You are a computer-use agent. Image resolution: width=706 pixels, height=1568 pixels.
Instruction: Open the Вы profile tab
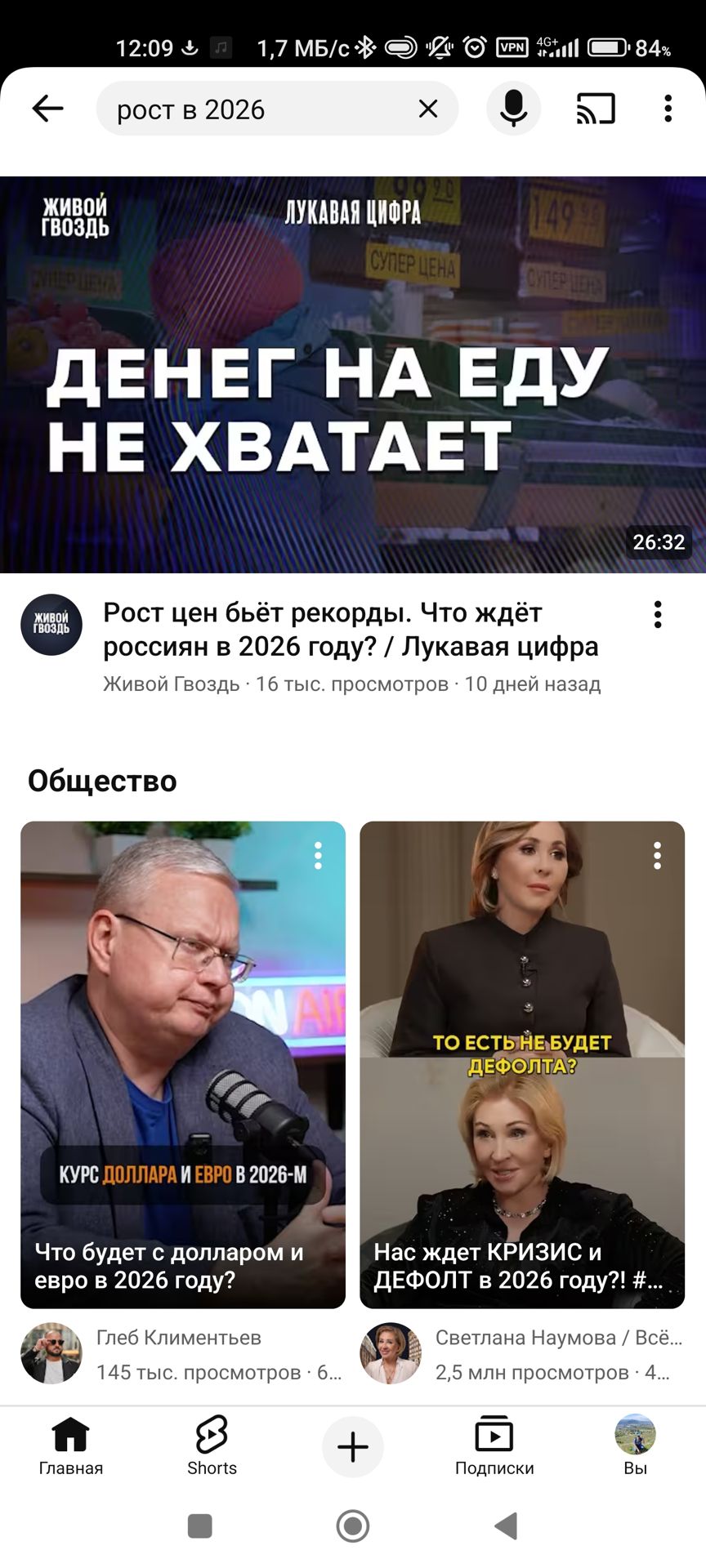(x=635, y=1446)
